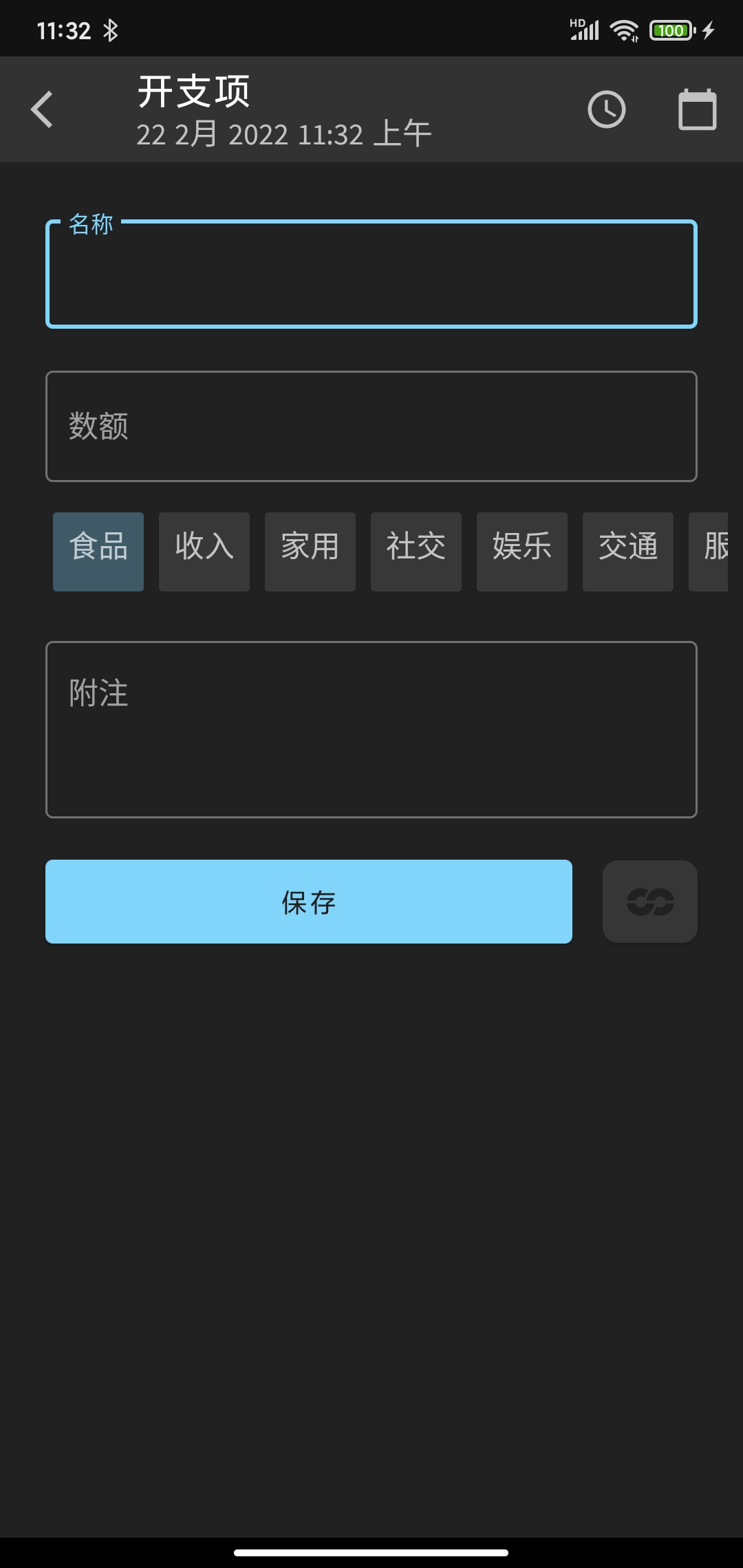Focus the 名称 name field
Viewport: 743px width, 1568px height.
371,274
